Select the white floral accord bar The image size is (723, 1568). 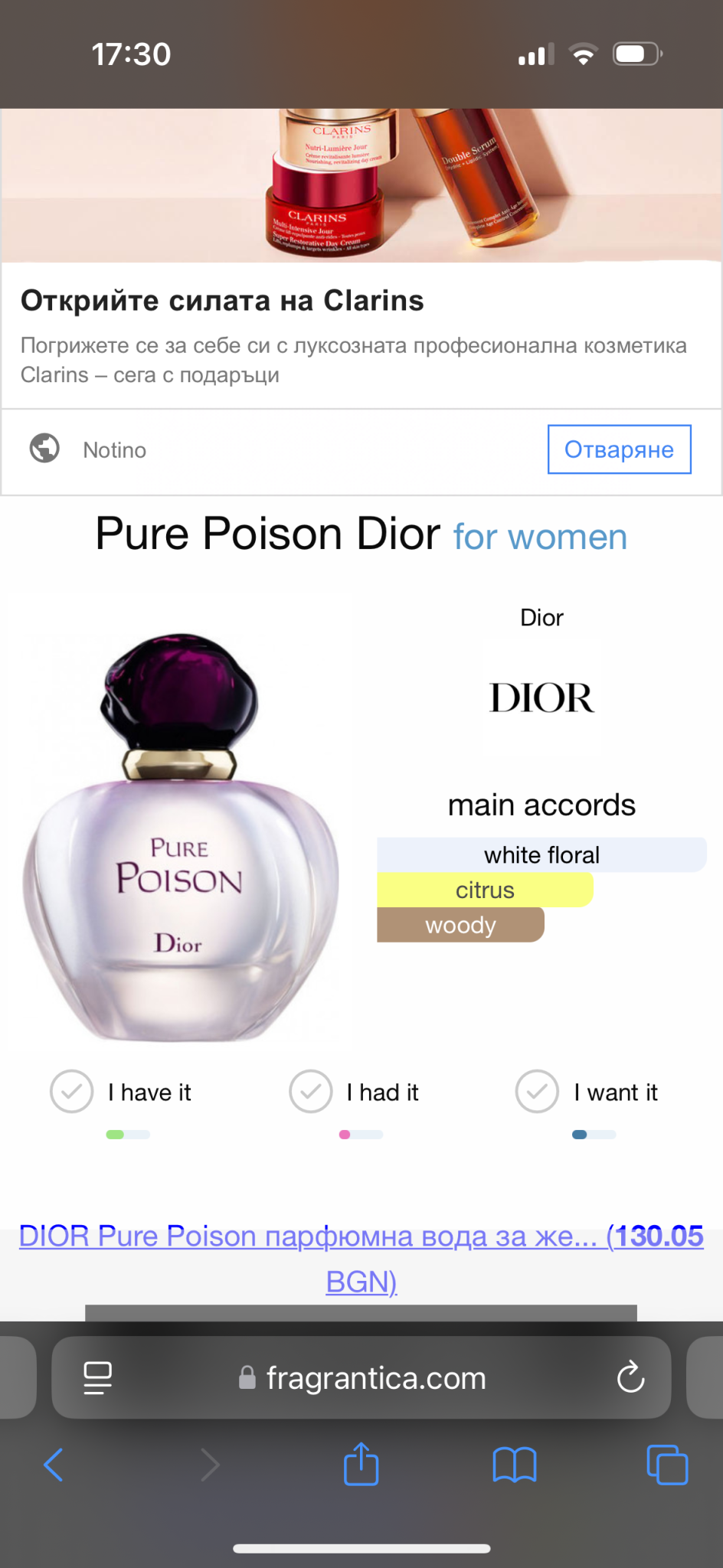pyautogui.click(x=541, y=854)
